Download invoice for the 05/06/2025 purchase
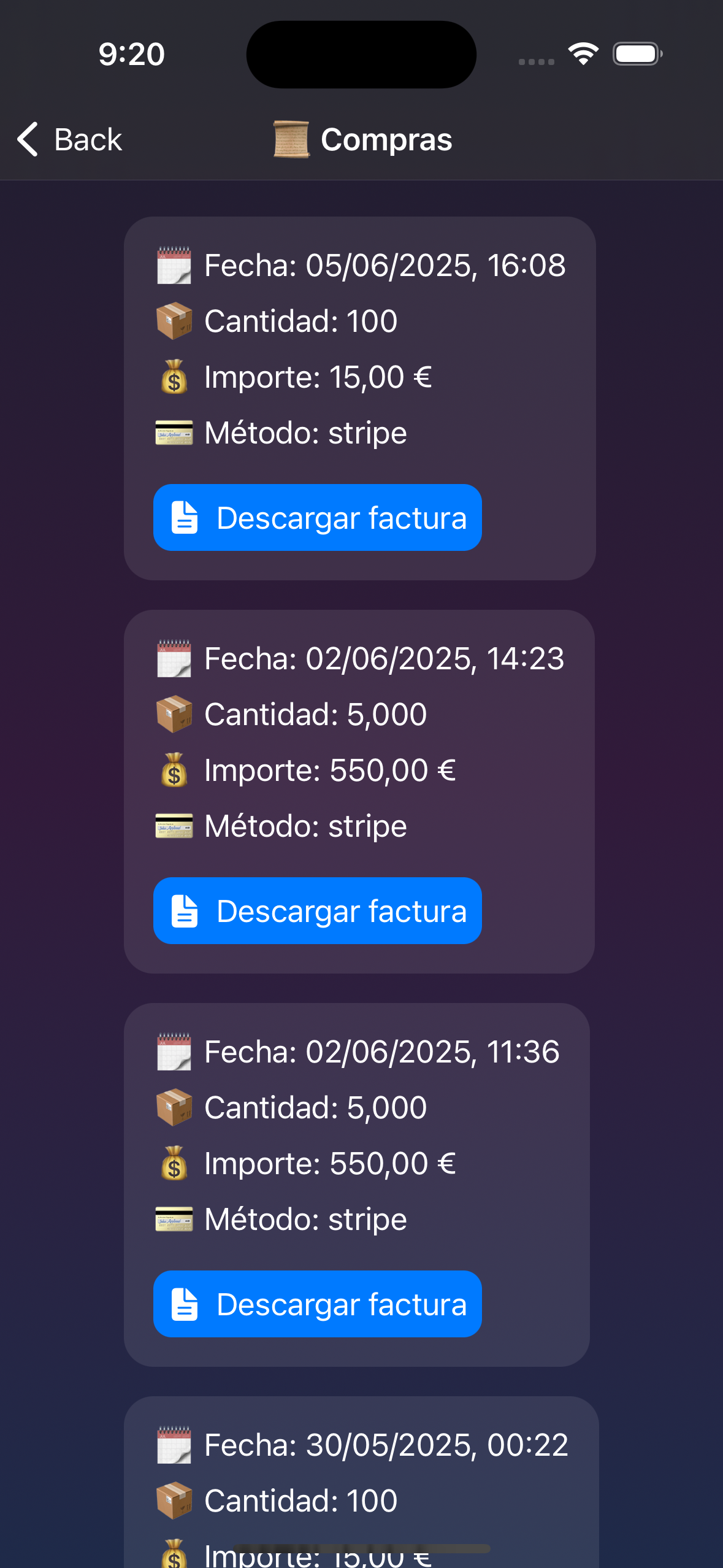The image size is (723, 1568). (x=317, y=517)
